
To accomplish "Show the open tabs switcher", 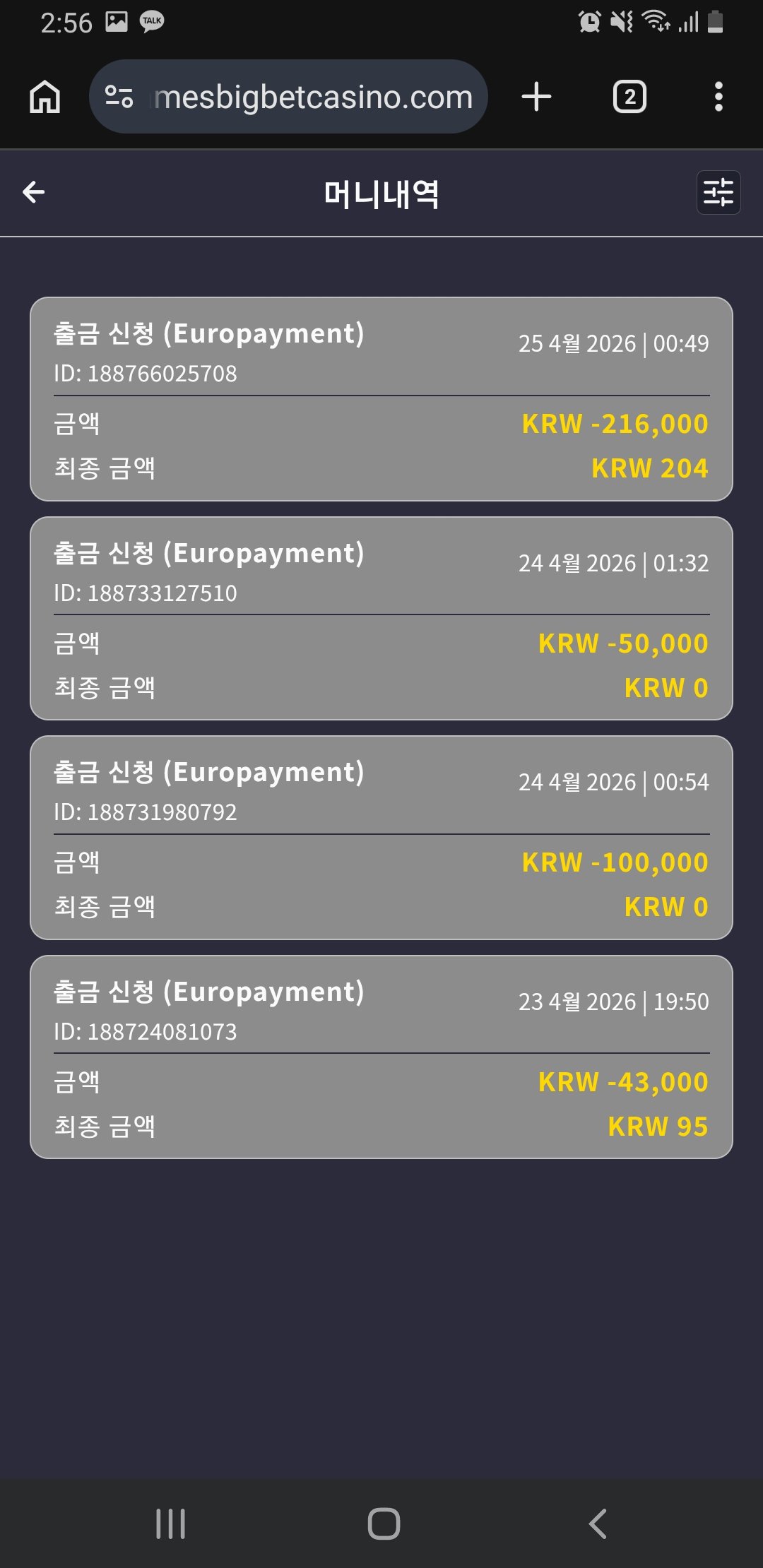I will tap(629, 97).
